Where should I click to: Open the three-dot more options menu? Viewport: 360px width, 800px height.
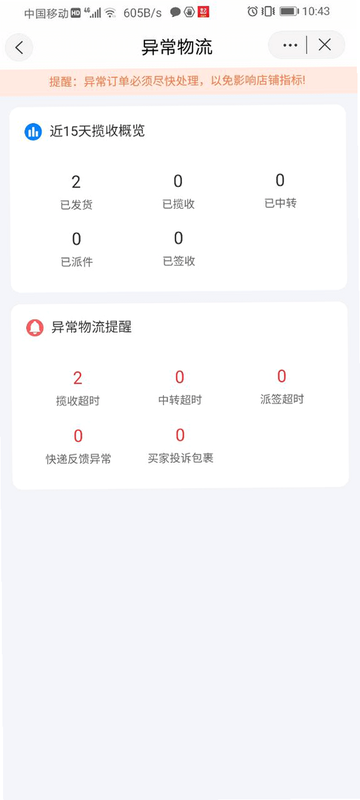[x=290, y=45]
